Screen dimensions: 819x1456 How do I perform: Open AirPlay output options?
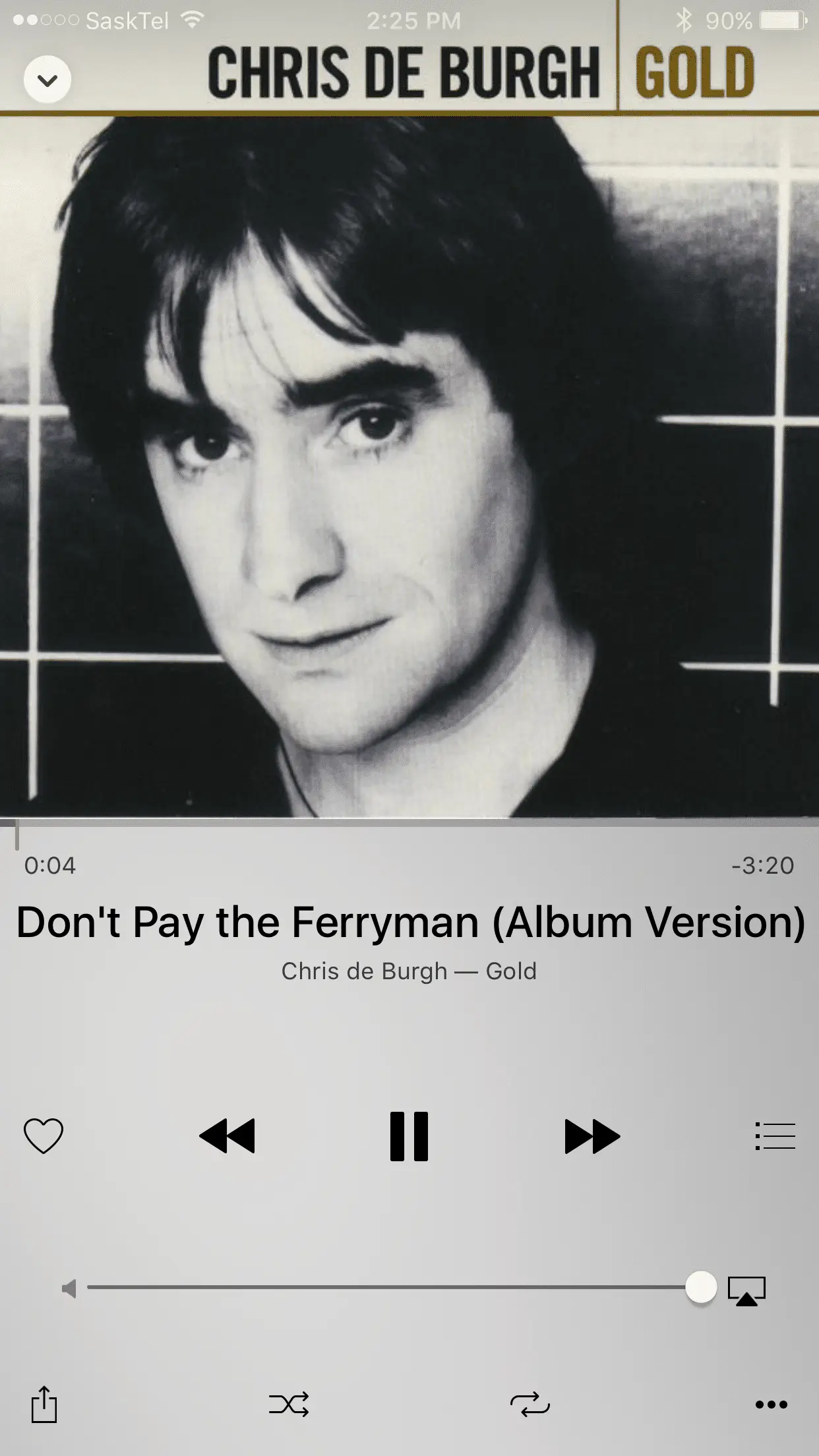[x=746, y=1290]
